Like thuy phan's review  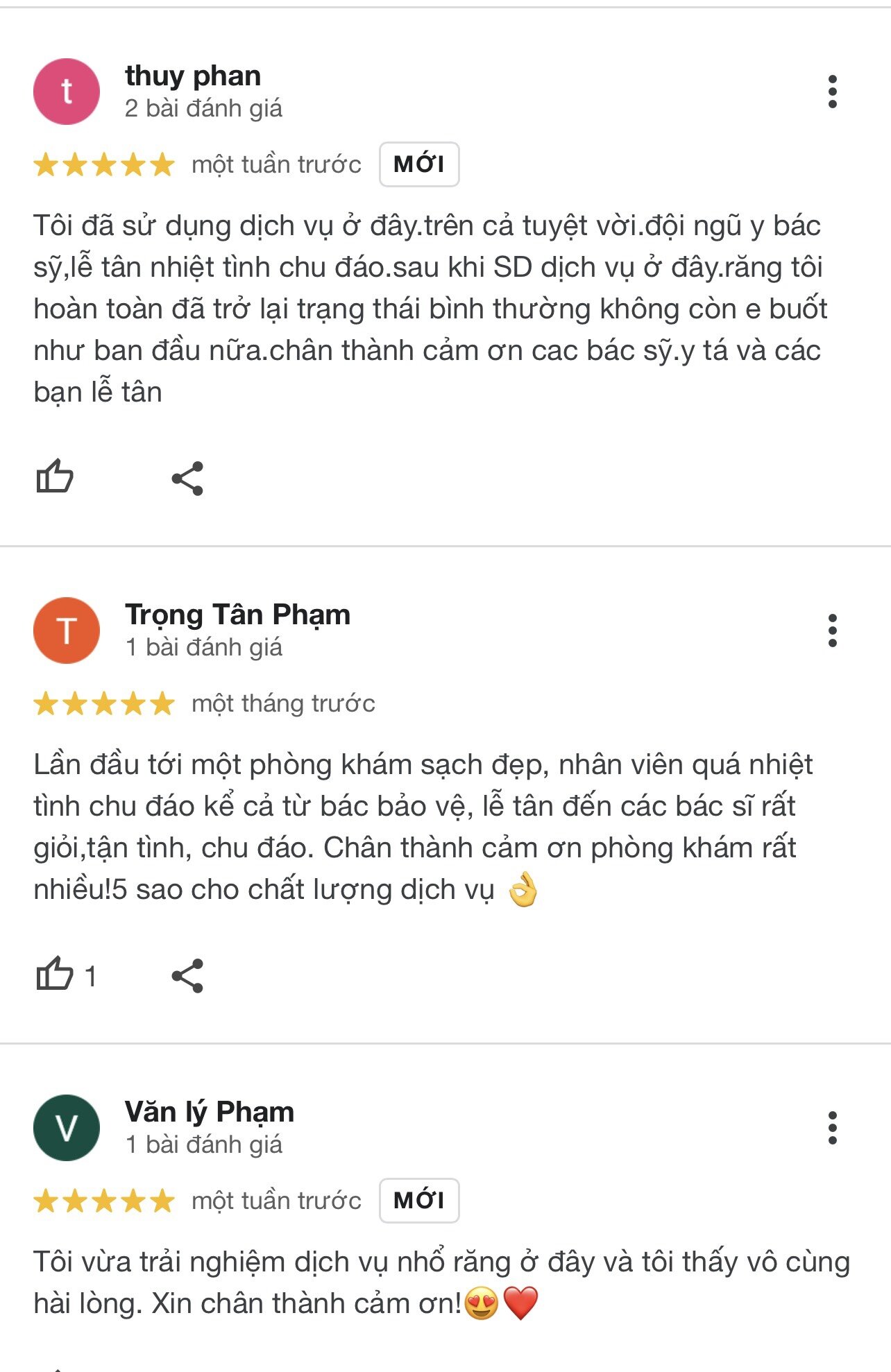(55, 477)
